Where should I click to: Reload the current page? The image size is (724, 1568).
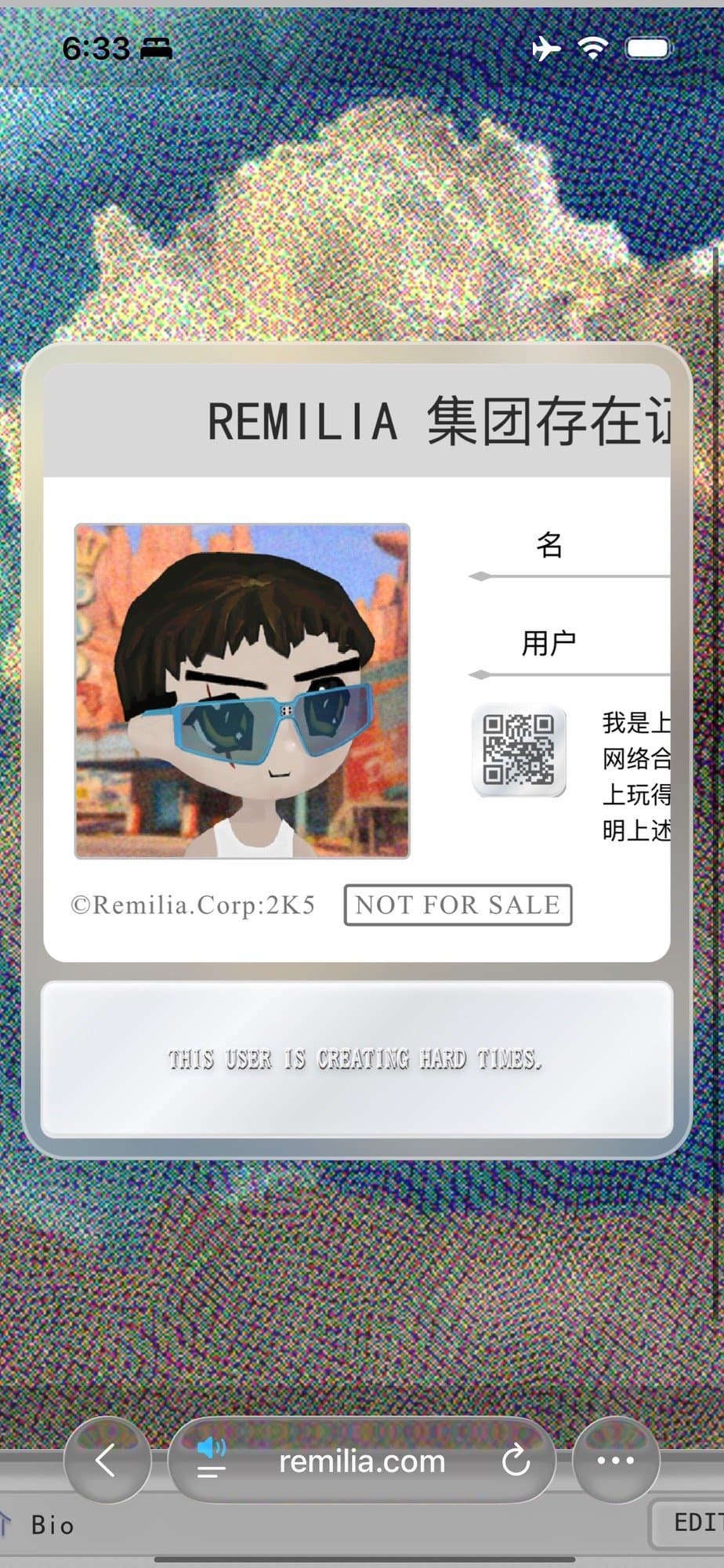coord(516,1461)
